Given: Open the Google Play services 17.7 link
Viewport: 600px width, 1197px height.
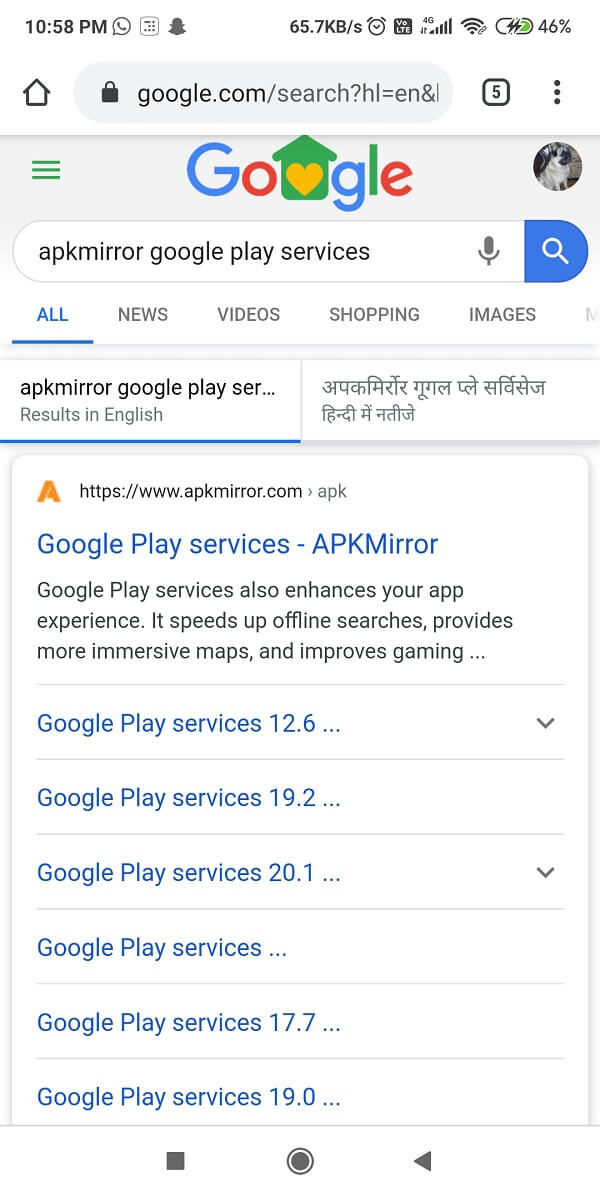Looking at the screenshot, I should pos(189,1021).
